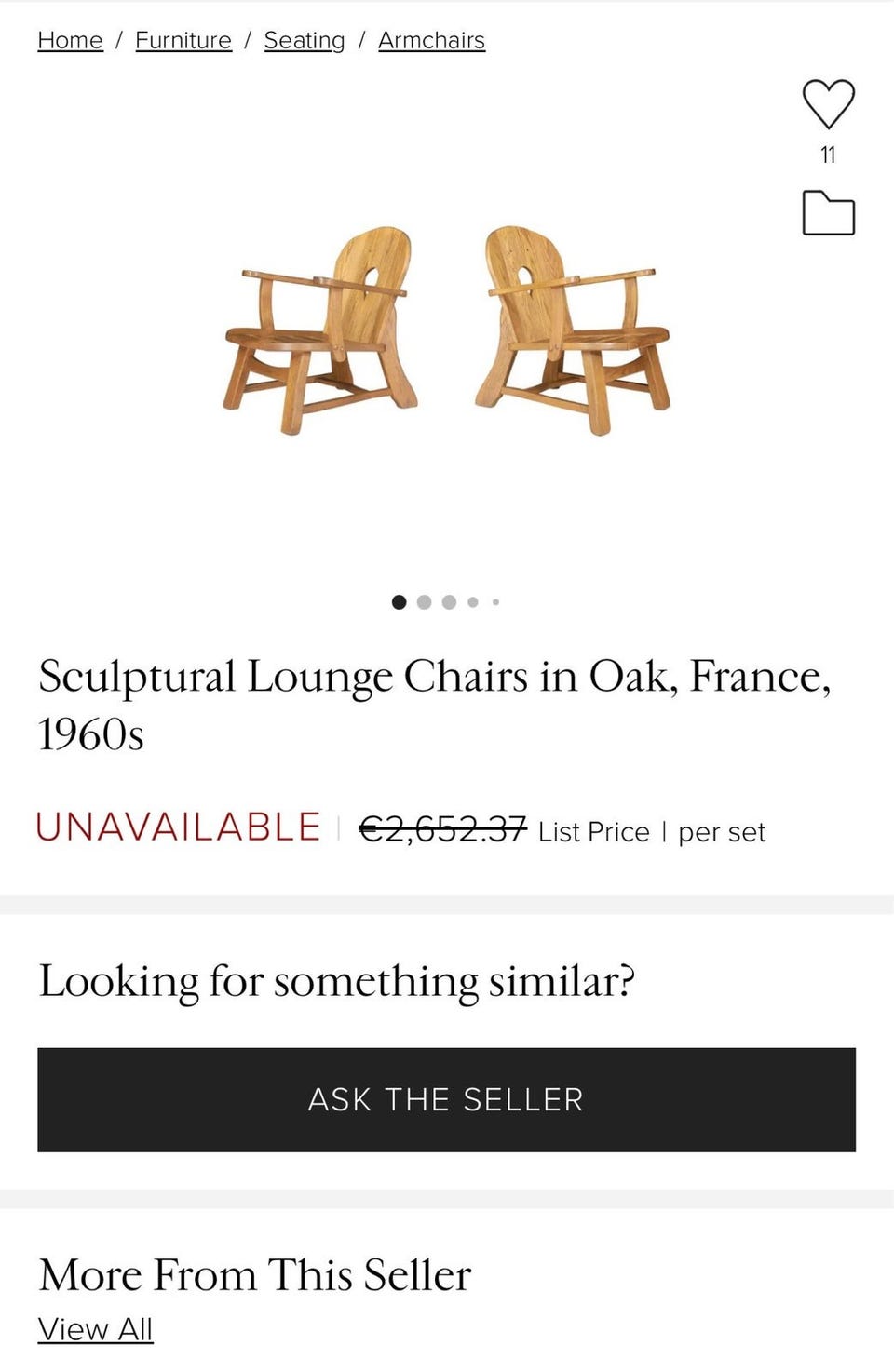894x1372 pixels.
Task: Open the Seating breadcrumb link
Action: pyautogui.click(x=305, y=41)
